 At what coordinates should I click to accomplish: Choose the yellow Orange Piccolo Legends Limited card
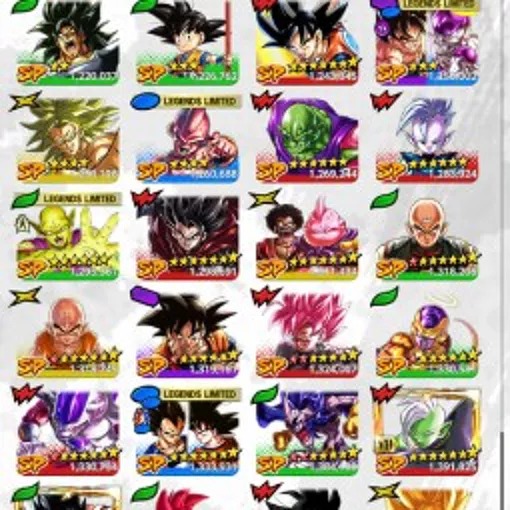[68, 237]
